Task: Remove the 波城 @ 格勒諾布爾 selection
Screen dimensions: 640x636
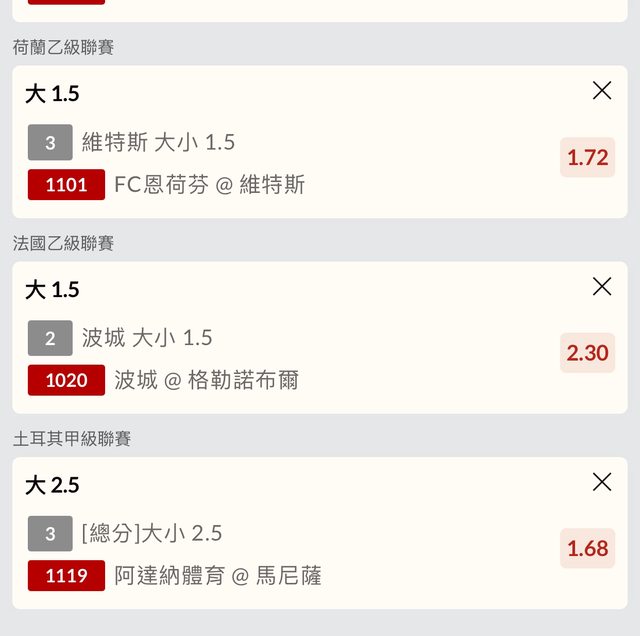Action: pos(602,287)
